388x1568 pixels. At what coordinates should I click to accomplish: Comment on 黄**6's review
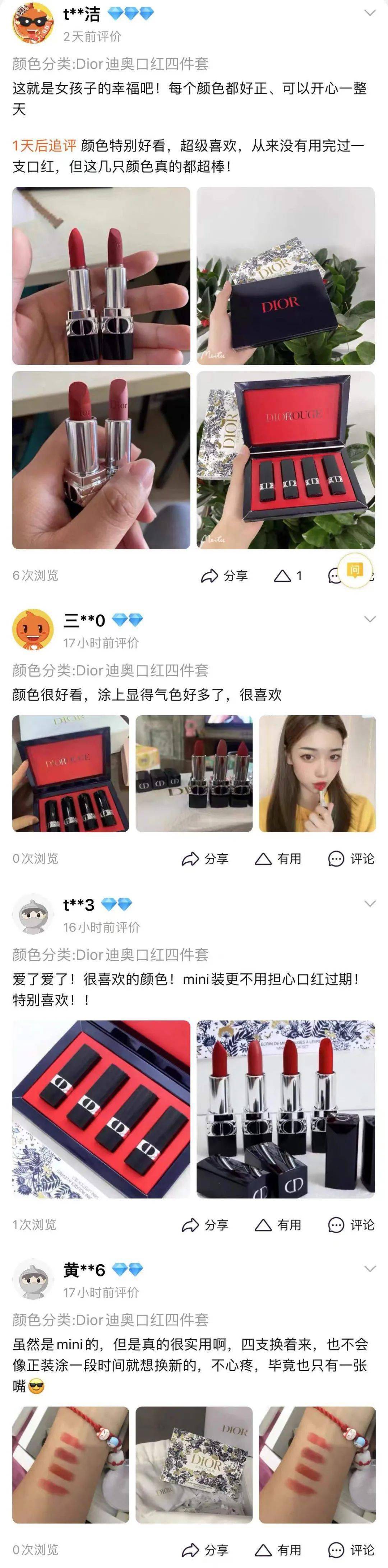[x=351, y=1550]
